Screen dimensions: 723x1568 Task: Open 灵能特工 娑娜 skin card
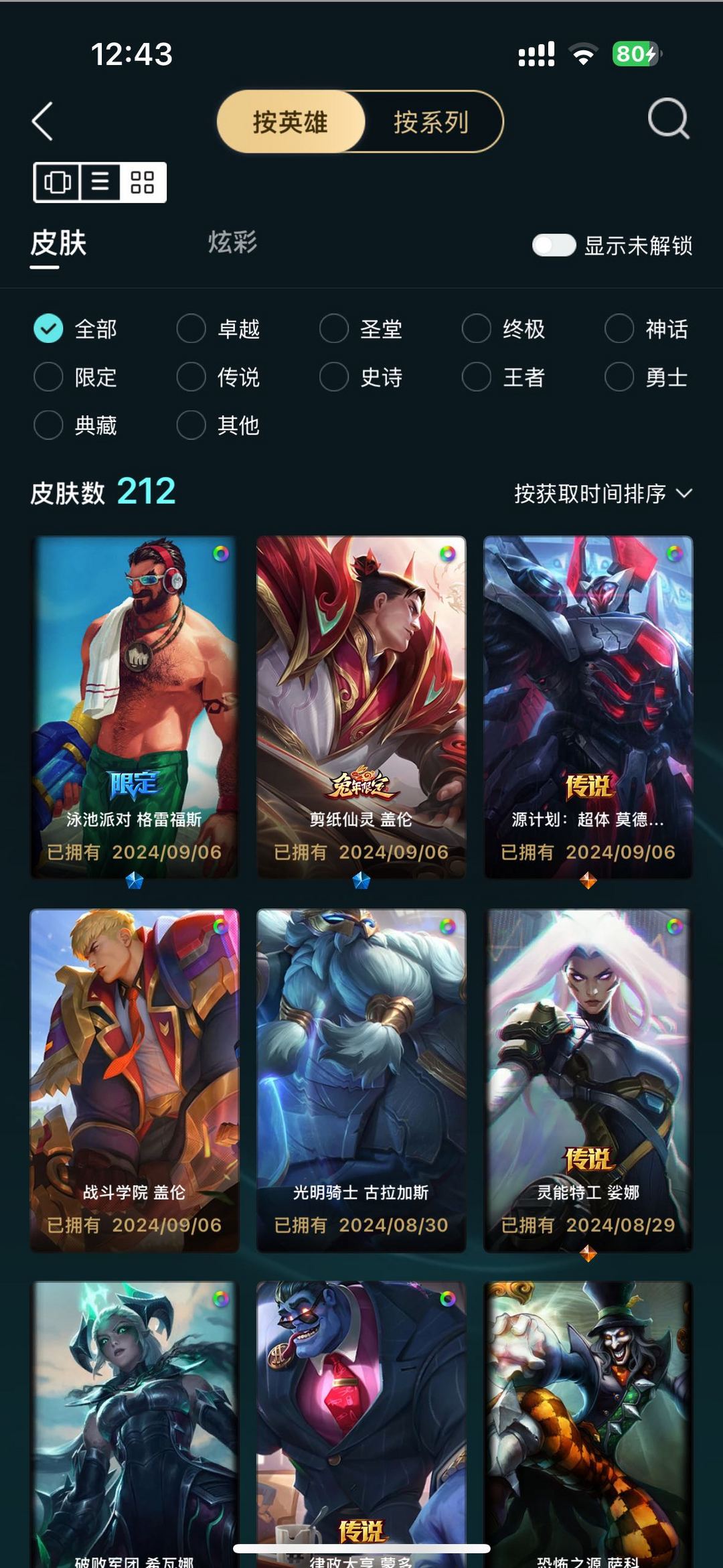(x=588, y=1080)
